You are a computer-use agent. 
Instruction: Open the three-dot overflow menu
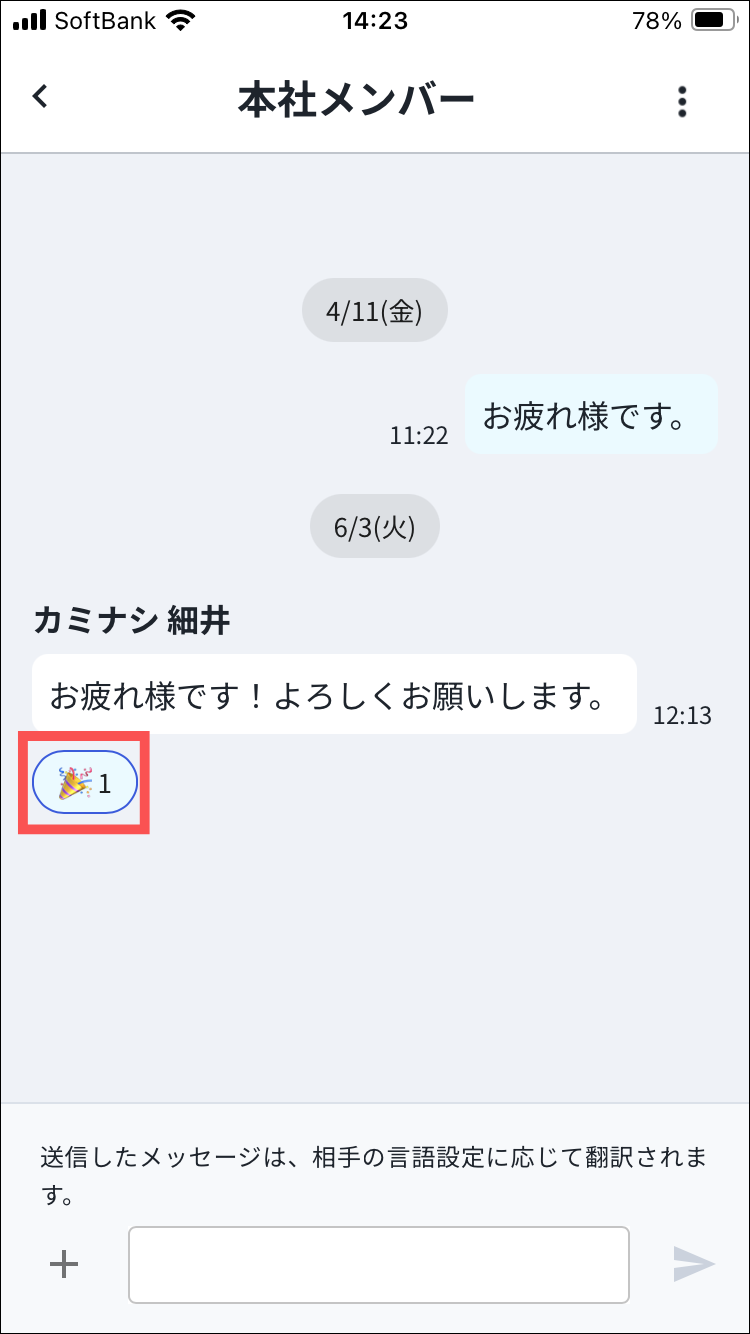(682, 101)
